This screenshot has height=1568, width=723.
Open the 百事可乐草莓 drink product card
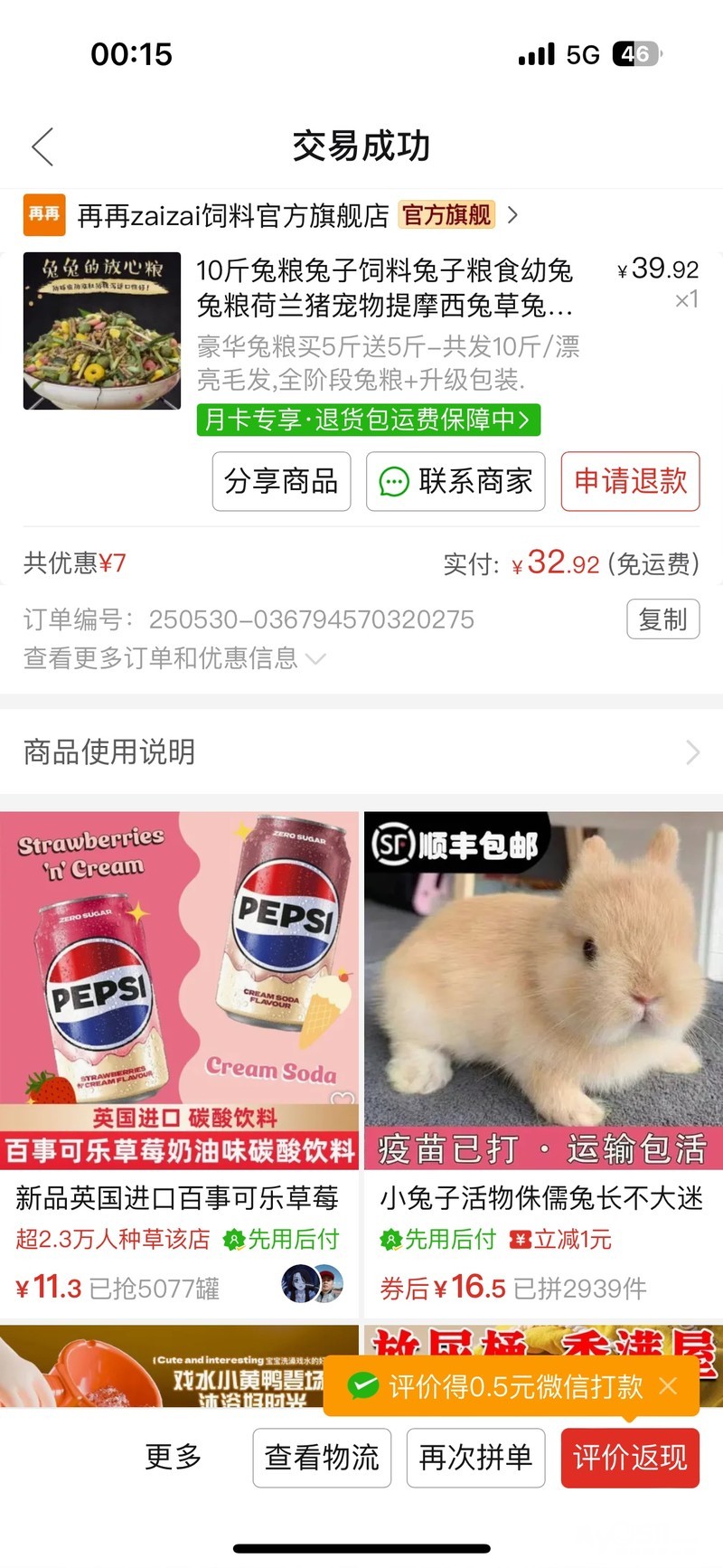(179, 1040)
